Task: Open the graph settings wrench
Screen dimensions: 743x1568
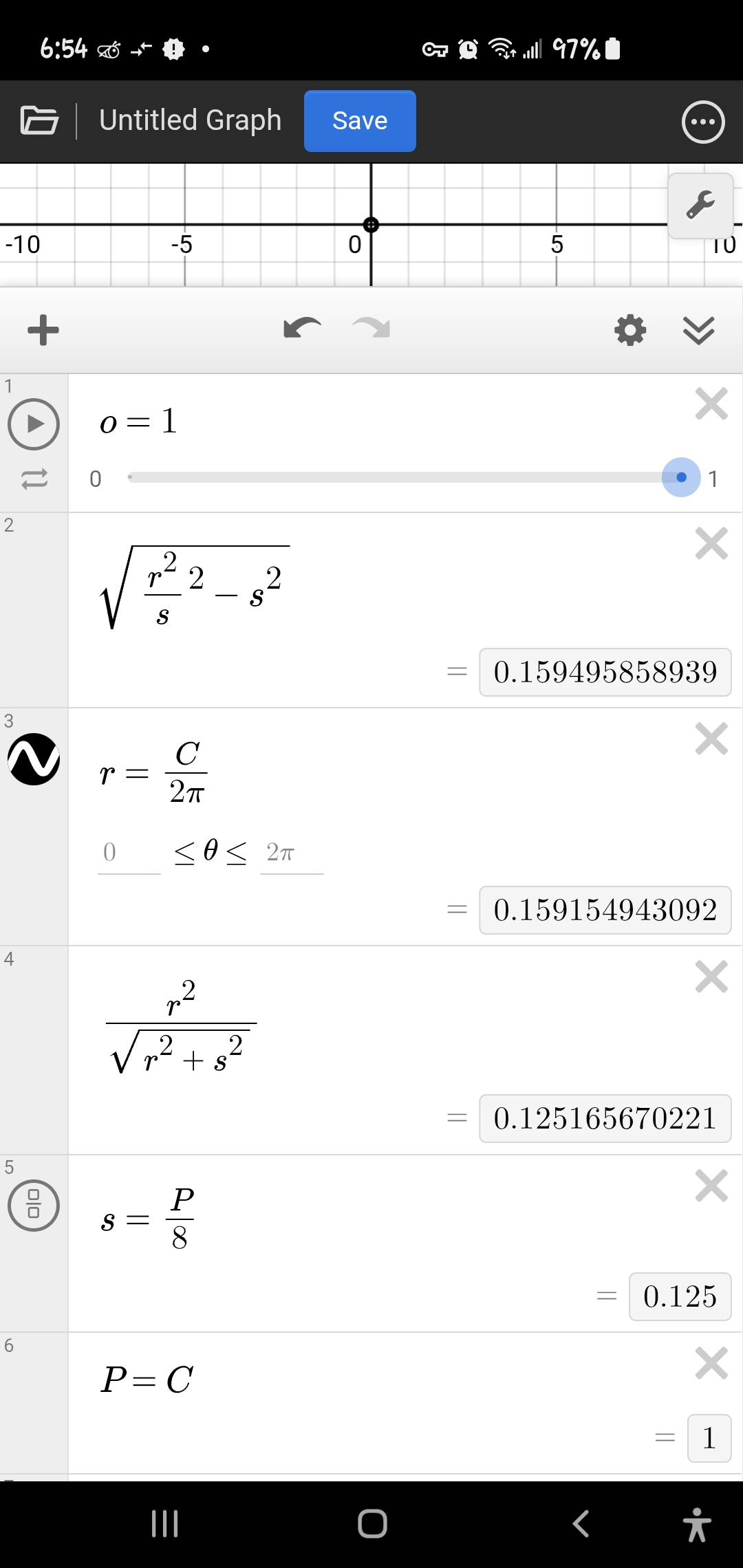Action: click(x=700, y=205)
